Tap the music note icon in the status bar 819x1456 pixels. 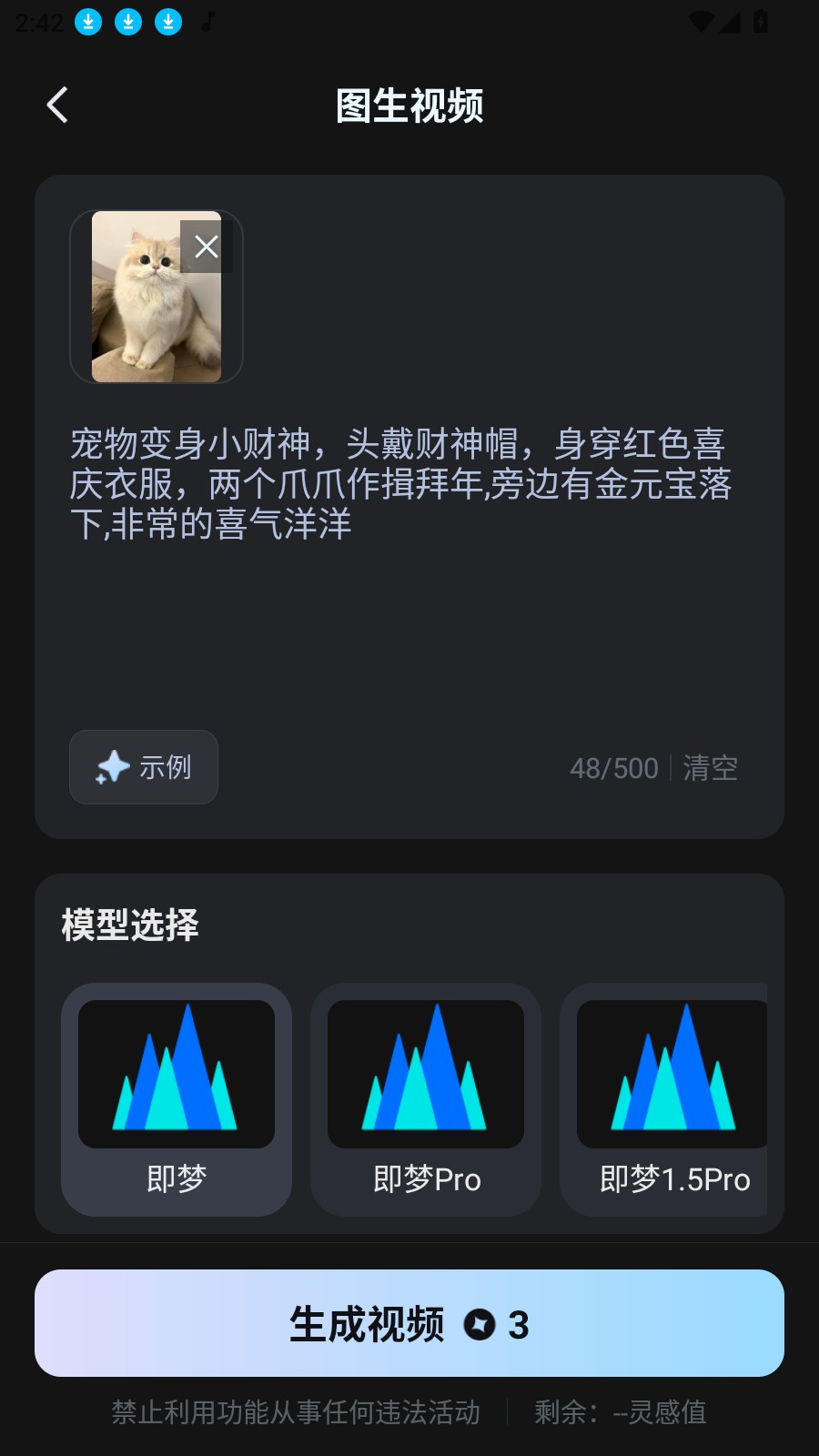(x=207, y=22)
